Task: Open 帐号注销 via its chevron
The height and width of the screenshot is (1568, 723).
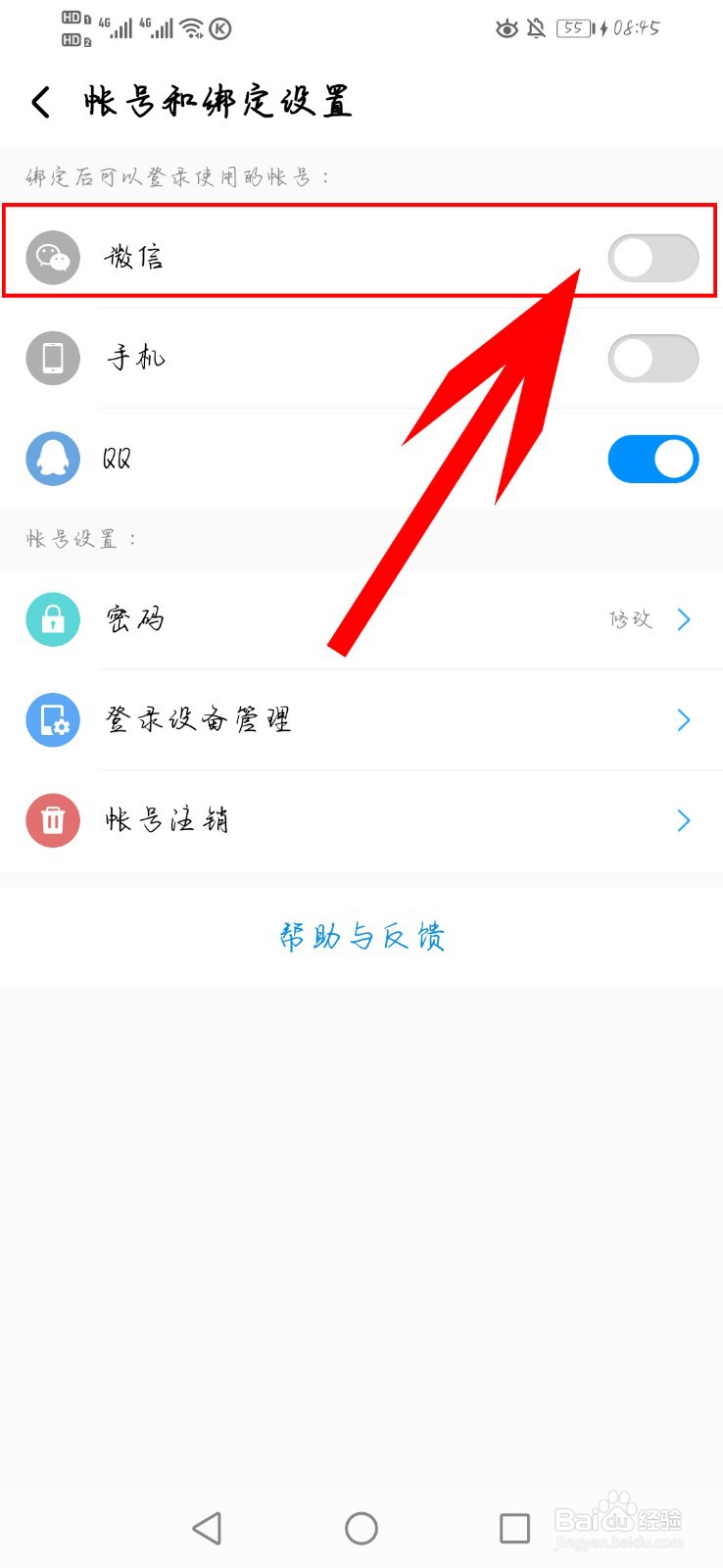Action: coord(684,821)
